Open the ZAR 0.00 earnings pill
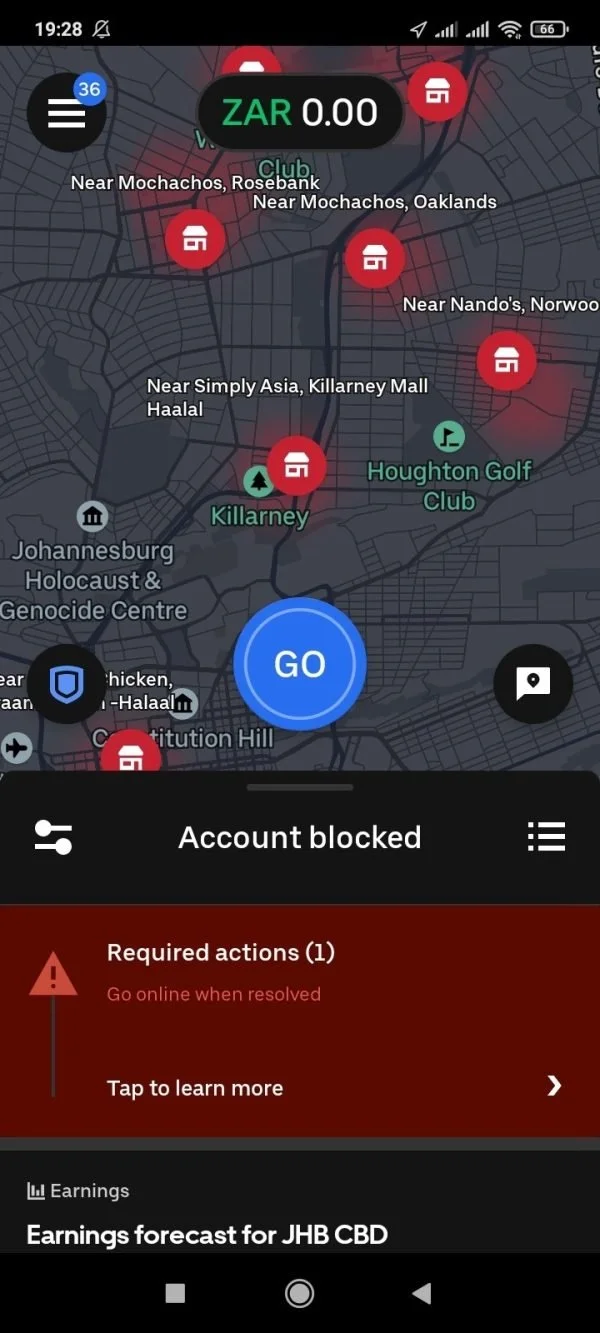Image resolution: width=600 pixels, height=1333 pixels. pyautogui.click(x=300, y=113)
